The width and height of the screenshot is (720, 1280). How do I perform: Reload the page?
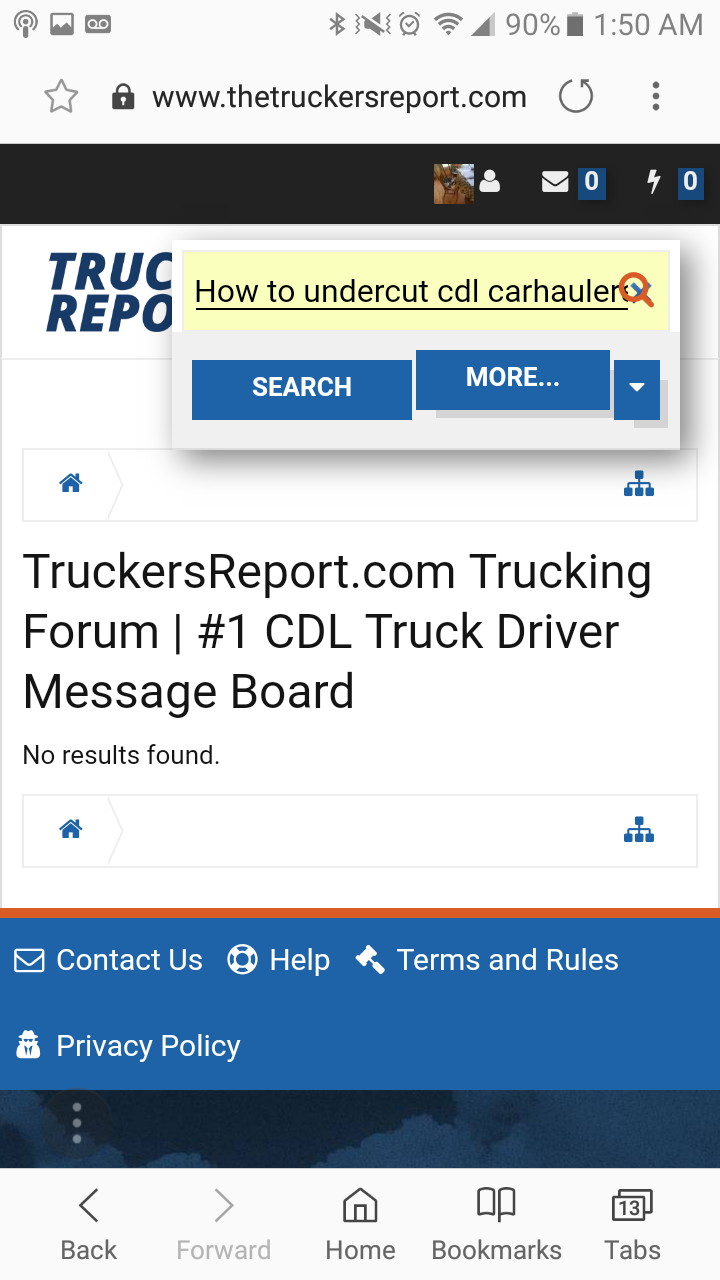[x=576, y=97]
